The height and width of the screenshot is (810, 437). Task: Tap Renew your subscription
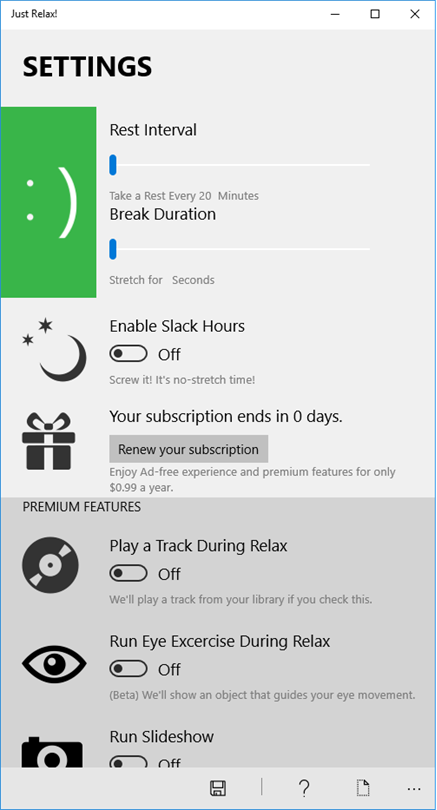[188, 449]
